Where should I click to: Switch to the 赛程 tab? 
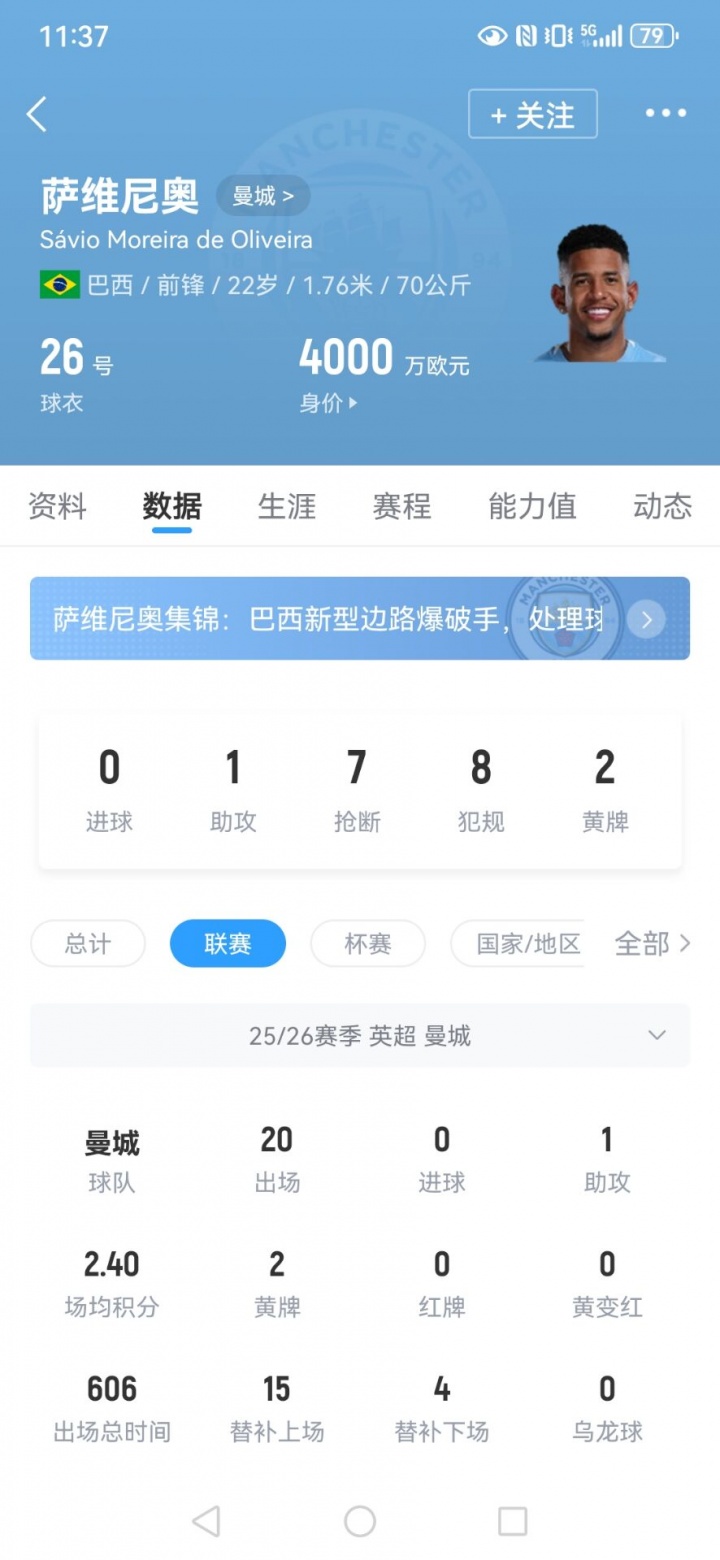point(402,506)
